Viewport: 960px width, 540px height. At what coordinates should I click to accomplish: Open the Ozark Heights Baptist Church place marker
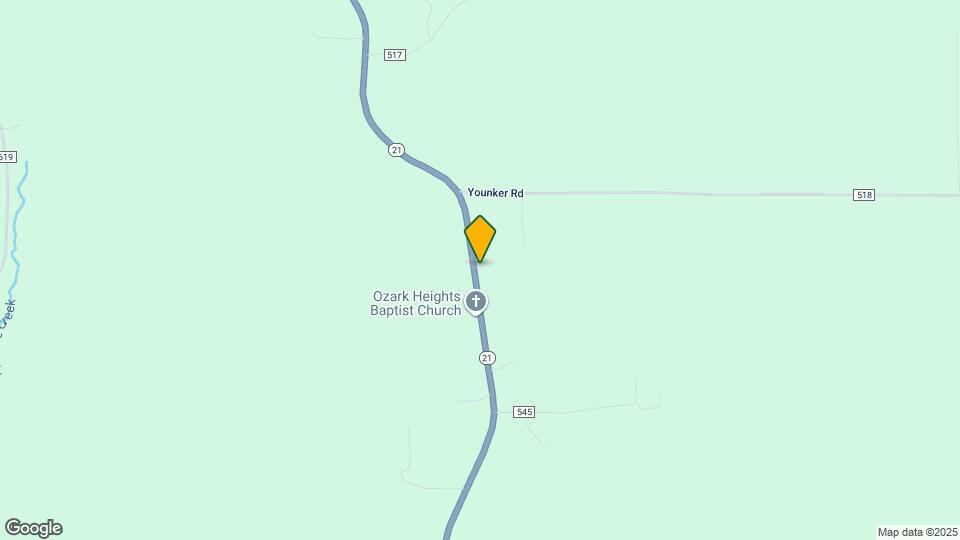pos(476,302)
